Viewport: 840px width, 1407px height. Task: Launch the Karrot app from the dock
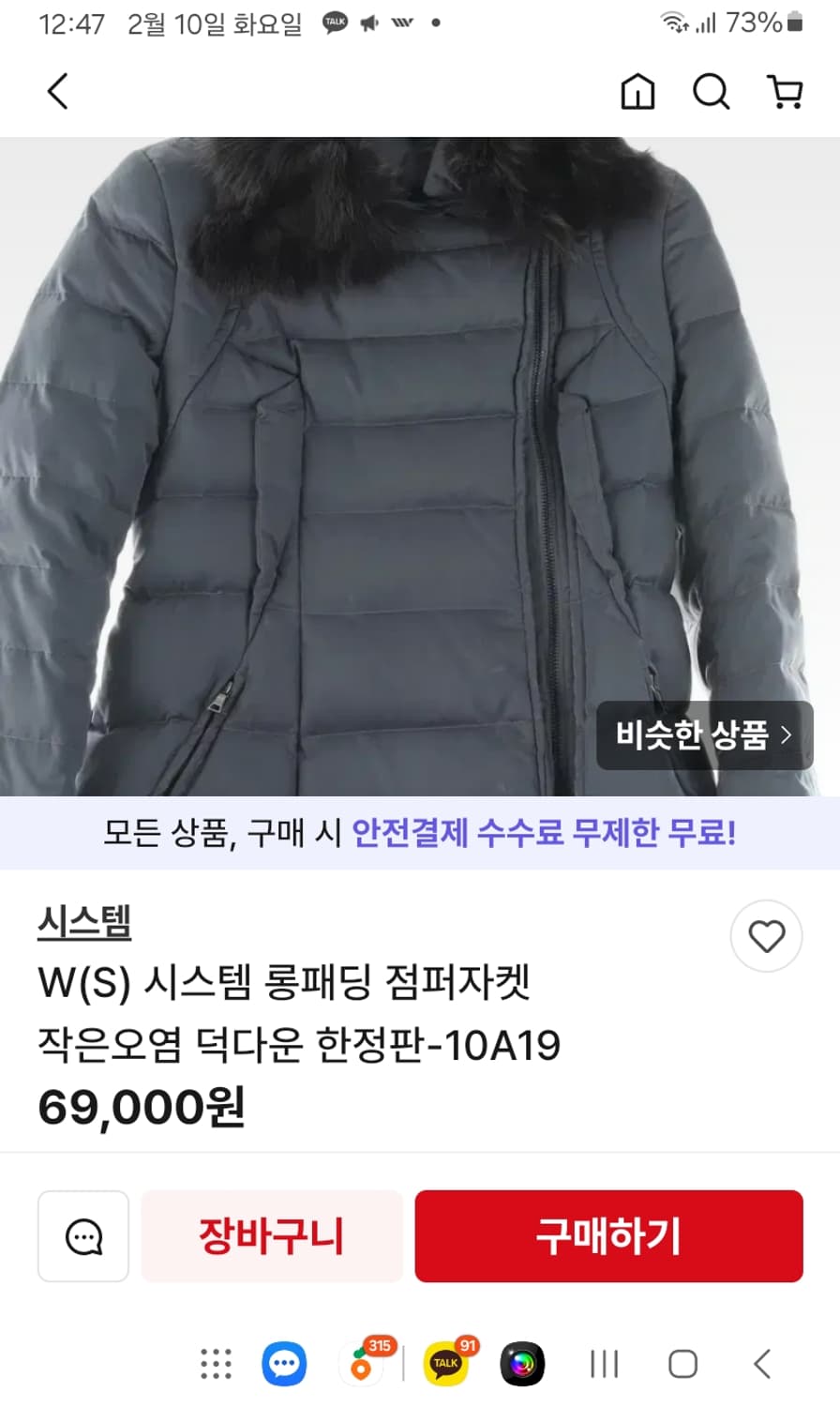[364, 1363]
